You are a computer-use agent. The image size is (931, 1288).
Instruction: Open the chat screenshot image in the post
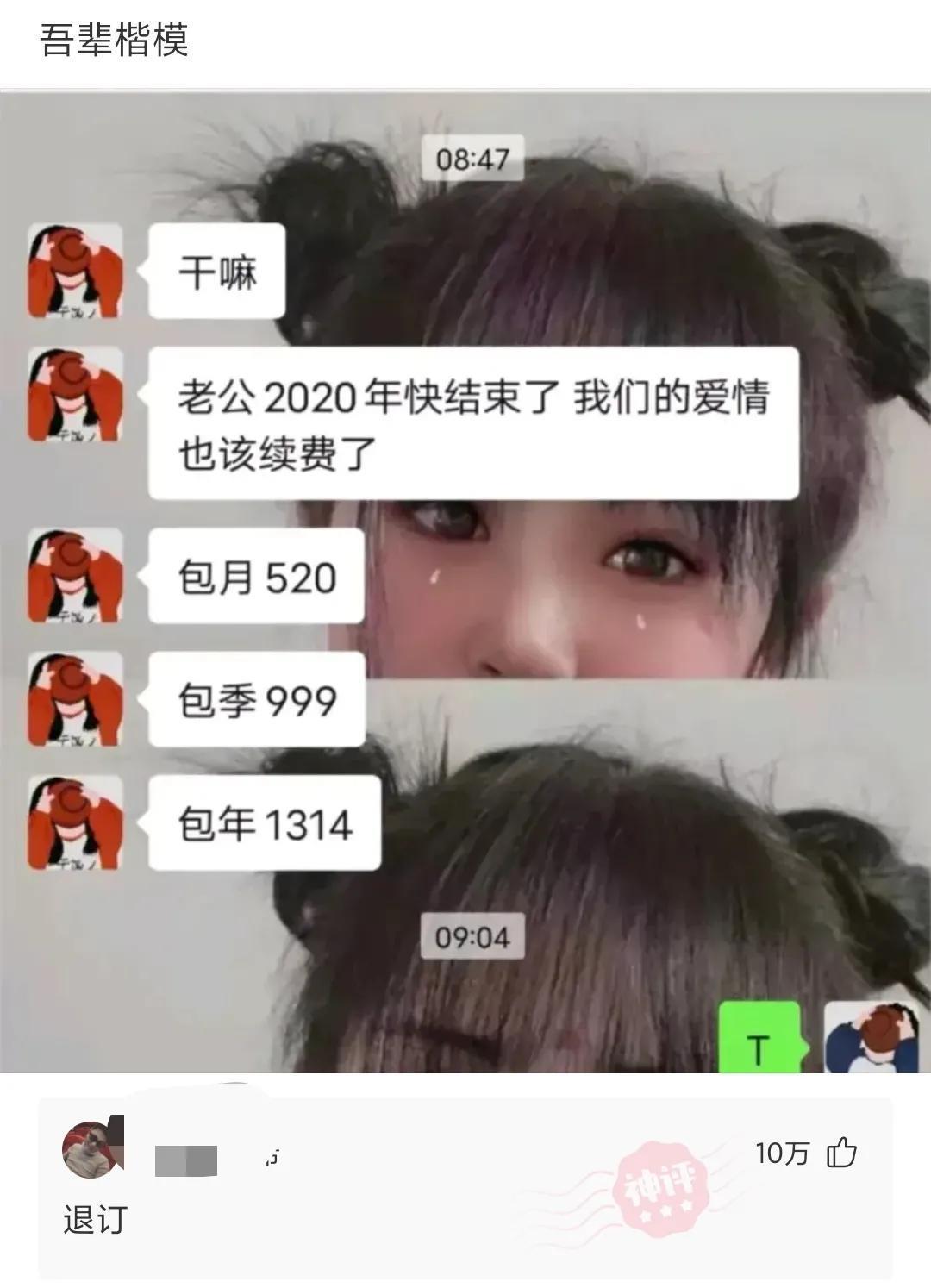click(465, 582)
